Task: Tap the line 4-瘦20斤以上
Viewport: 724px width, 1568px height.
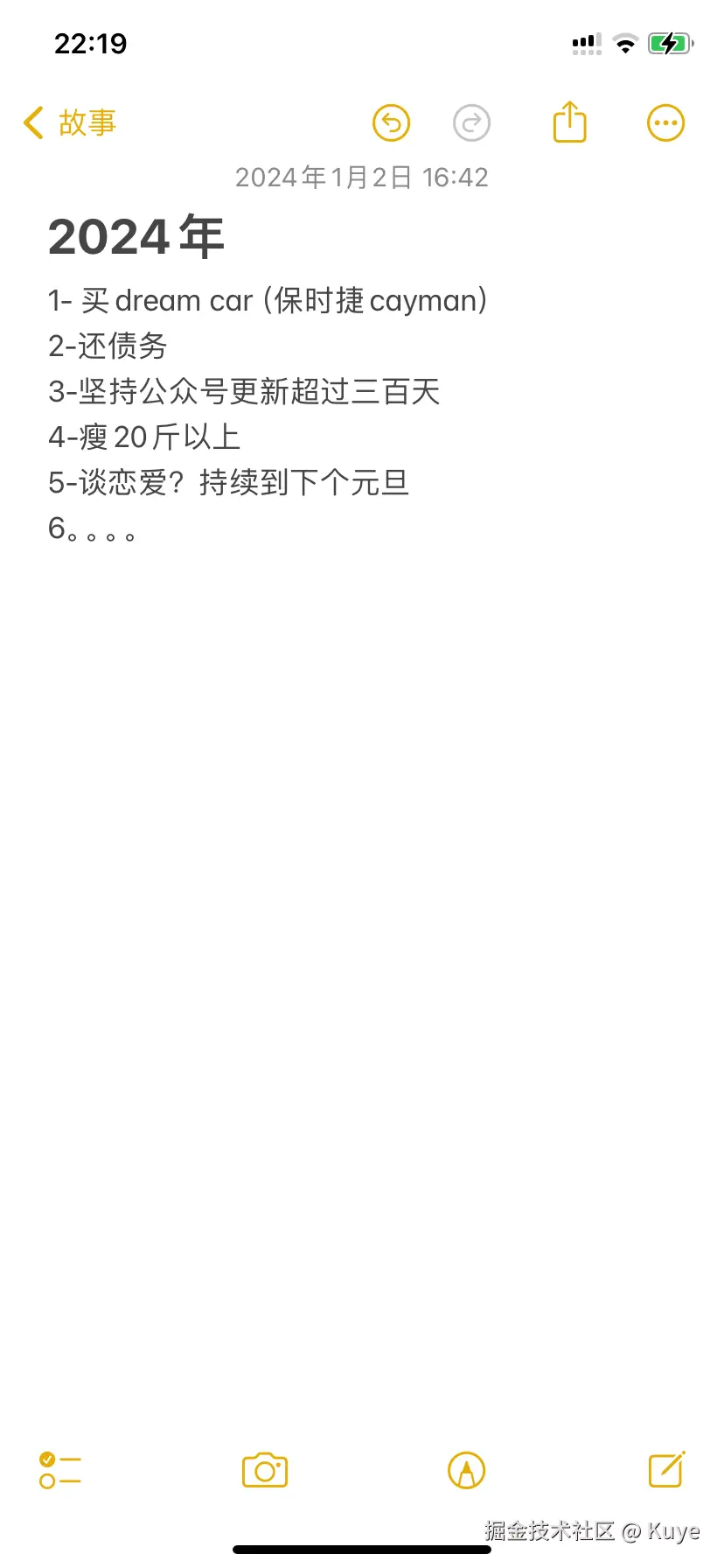Action: point(145,436)
